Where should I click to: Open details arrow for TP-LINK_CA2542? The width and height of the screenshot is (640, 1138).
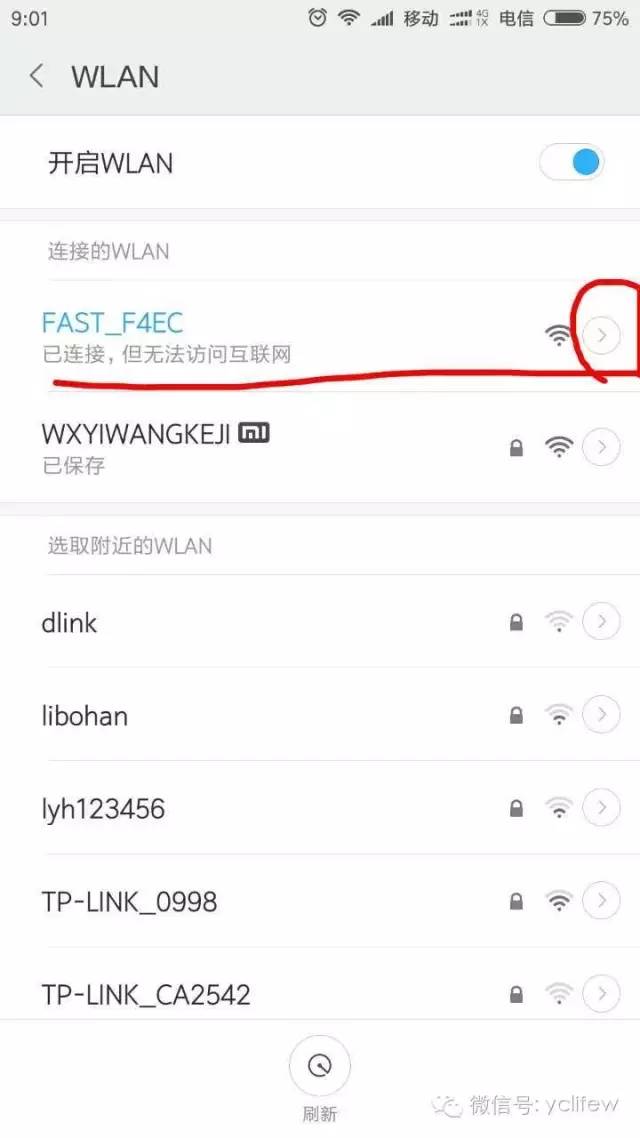point(601,994)
